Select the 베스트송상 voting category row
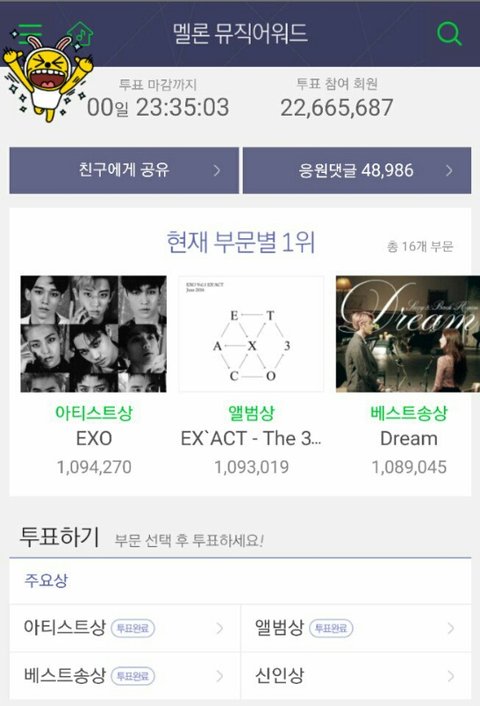The image size is (480, 706). [125, 675]
